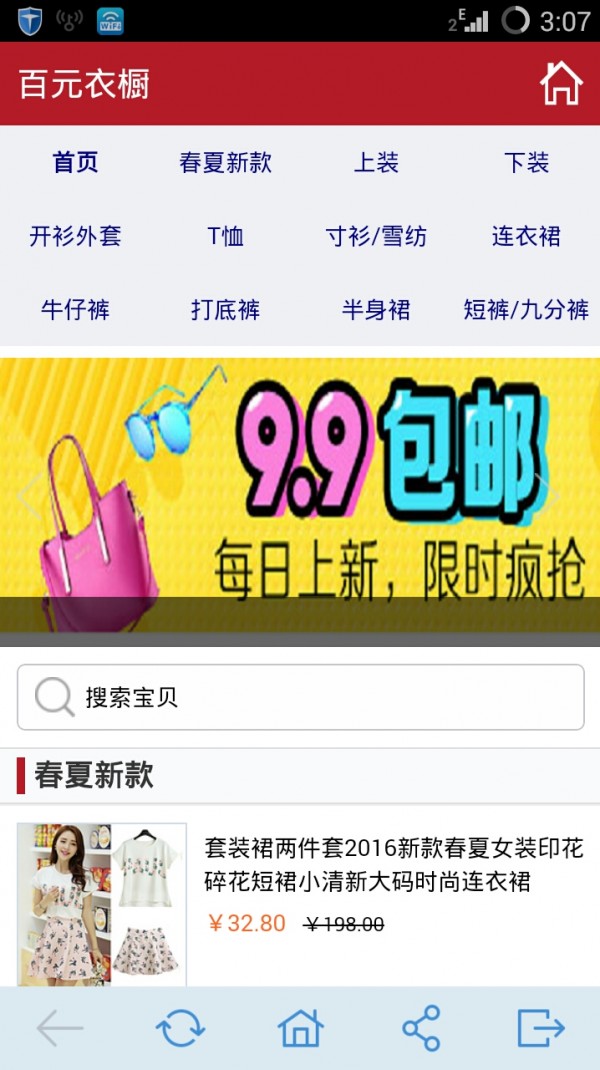The image size is (600, 1070).
Task: Exit the app via the bottom bar
Action: pyautogui.click(x=541, y=1028)
